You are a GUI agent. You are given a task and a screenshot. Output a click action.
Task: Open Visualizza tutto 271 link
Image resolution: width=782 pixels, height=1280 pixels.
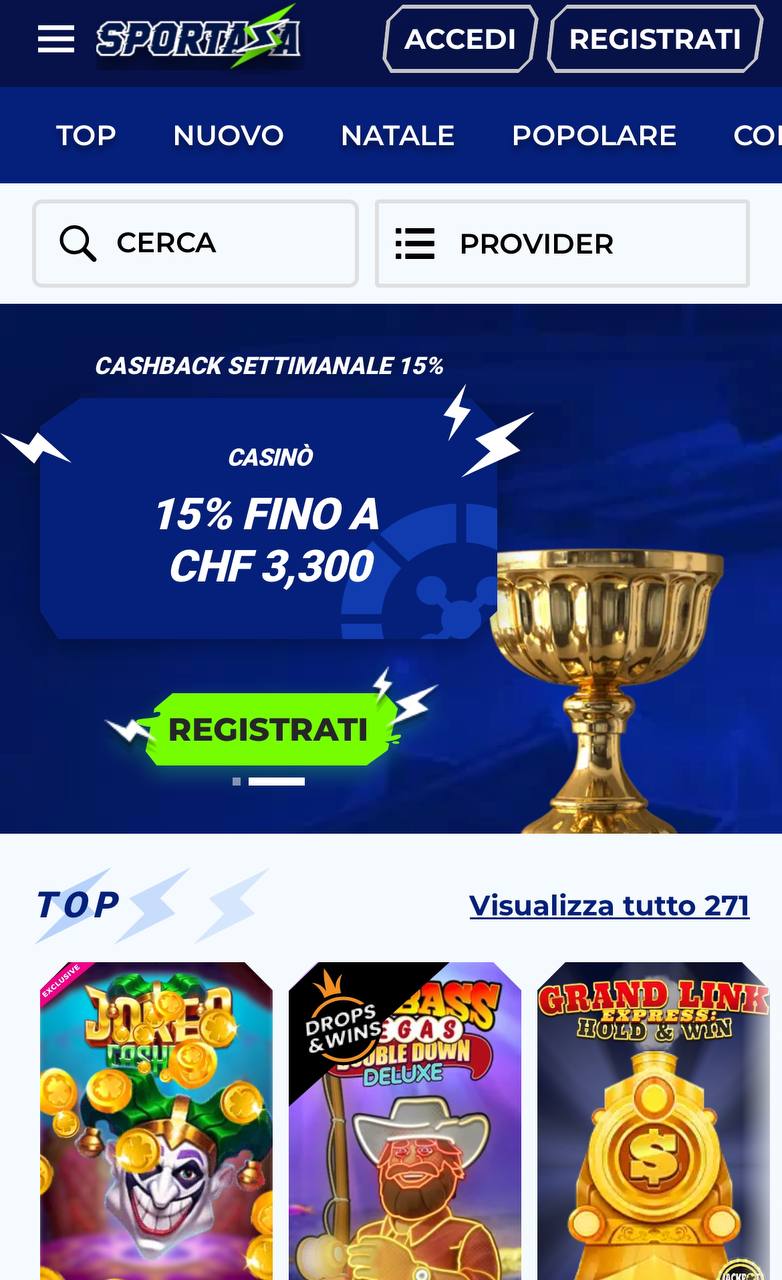click(x=609, y=906)
